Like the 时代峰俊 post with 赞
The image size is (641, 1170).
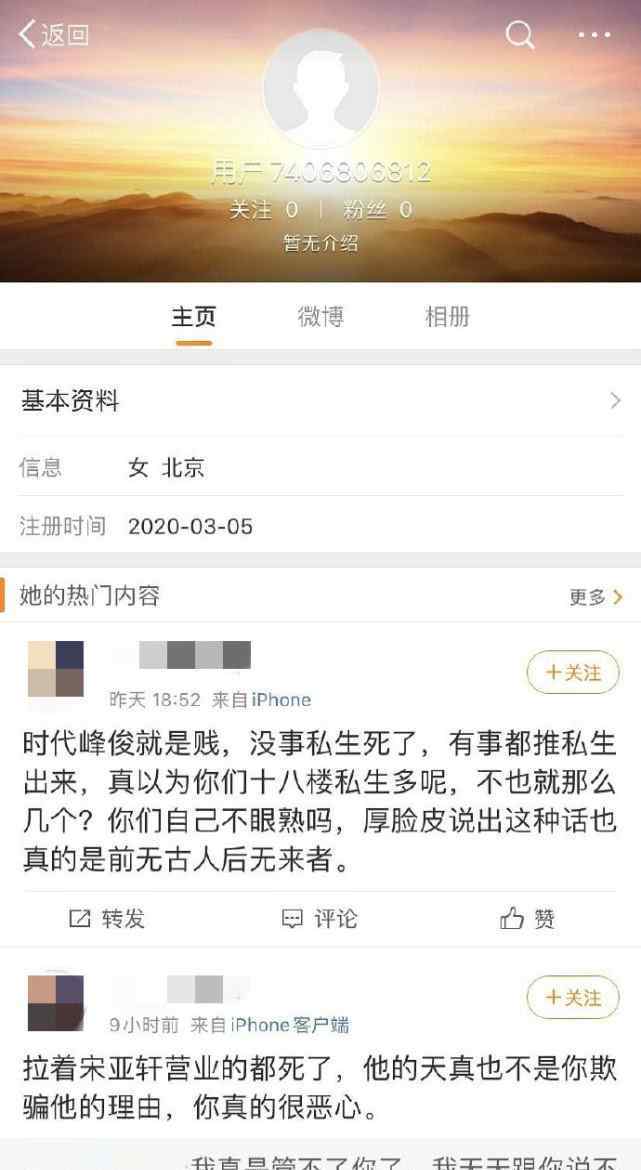(x=527, y=919)
